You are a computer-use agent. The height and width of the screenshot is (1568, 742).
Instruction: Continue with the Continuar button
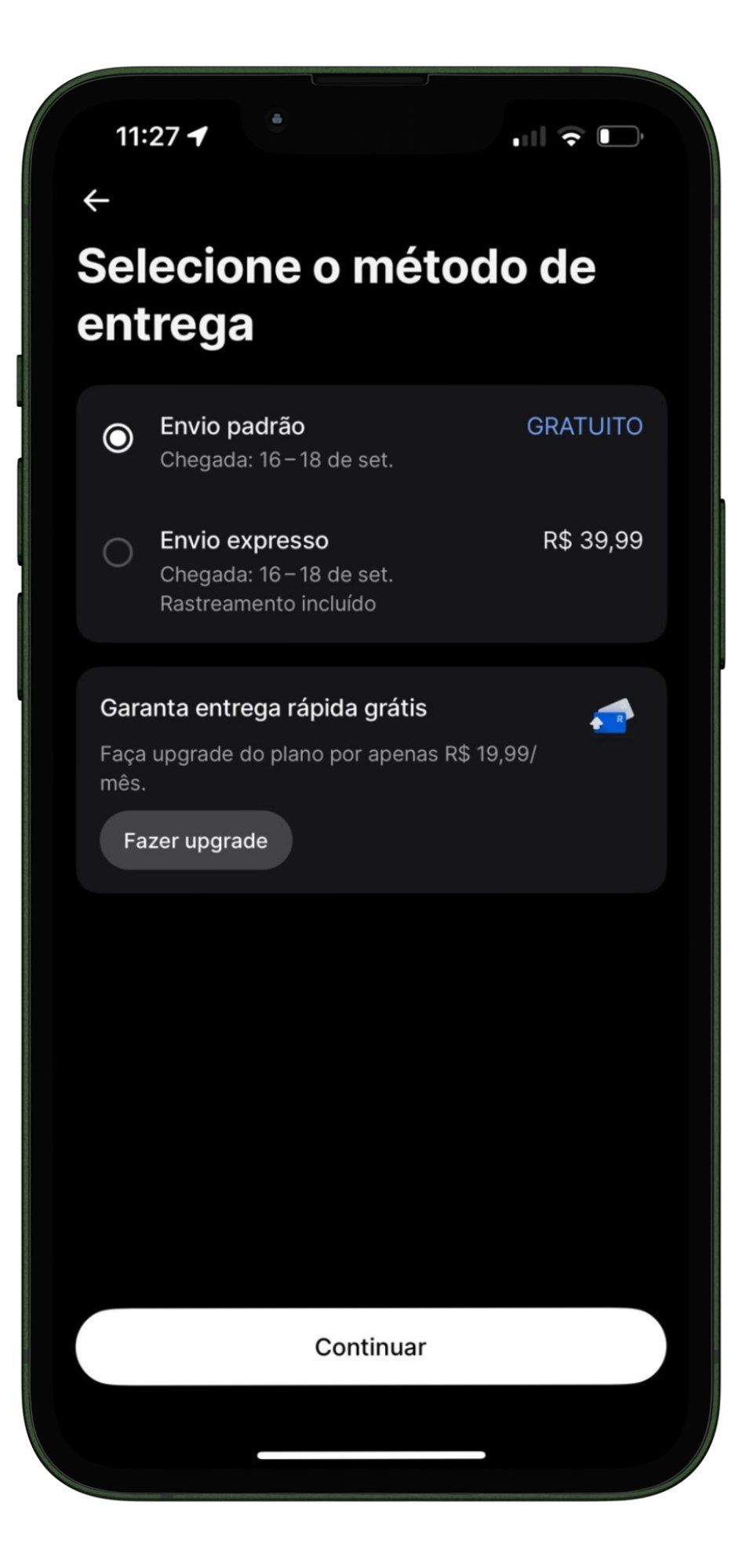[x=371, y=1346]
